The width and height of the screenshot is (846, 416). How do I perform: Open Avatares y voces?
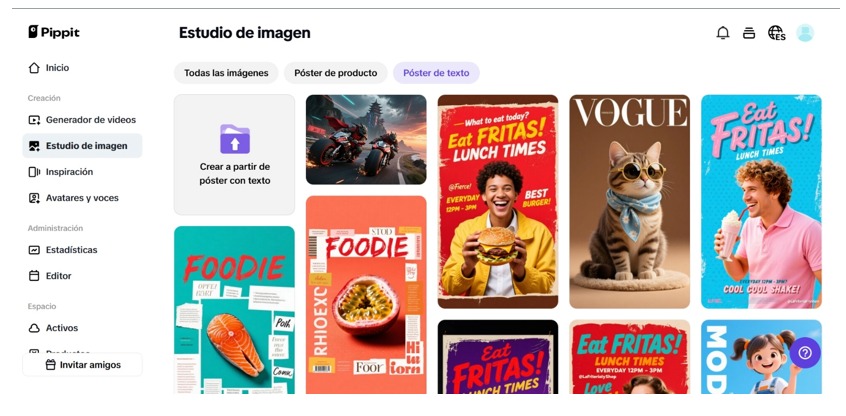82,198
